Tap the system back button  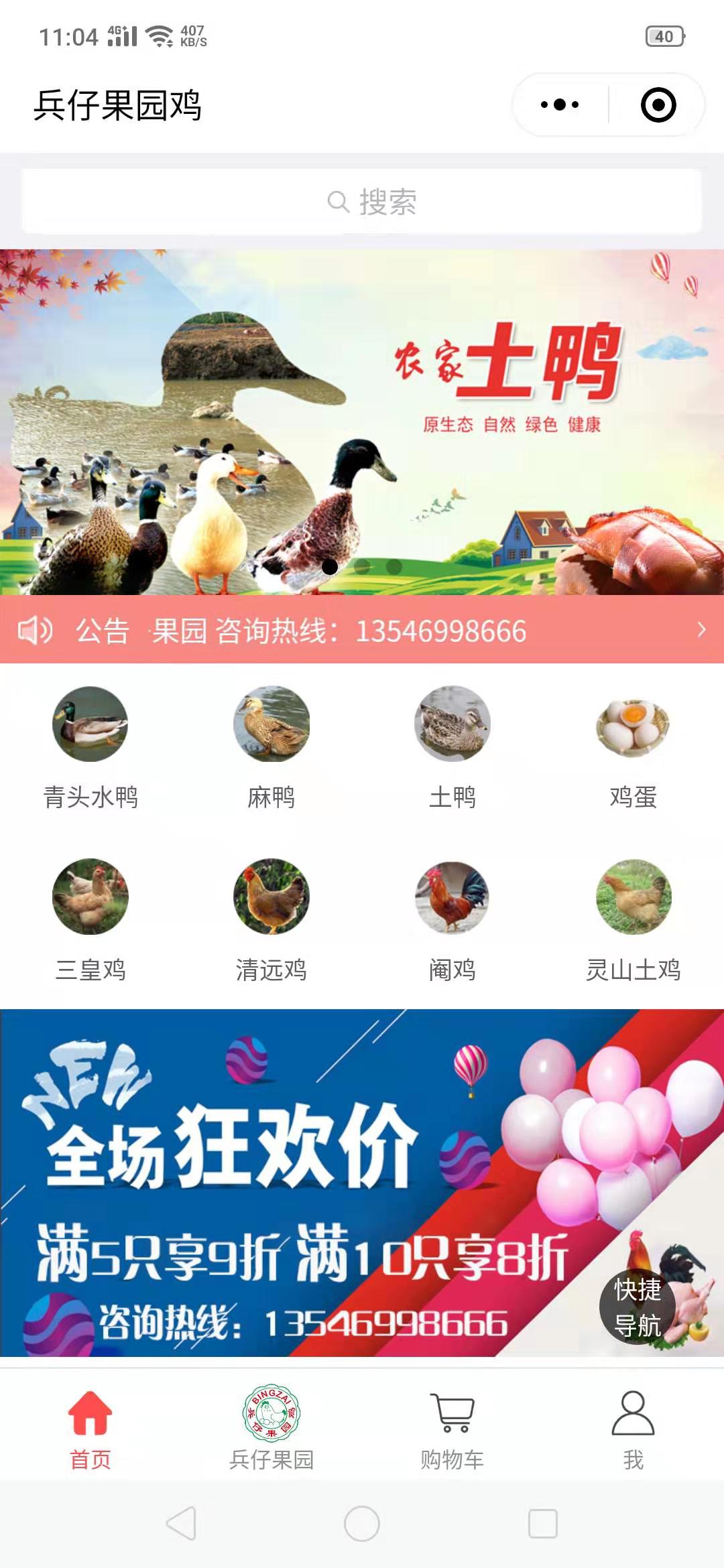pos(181,1524)
